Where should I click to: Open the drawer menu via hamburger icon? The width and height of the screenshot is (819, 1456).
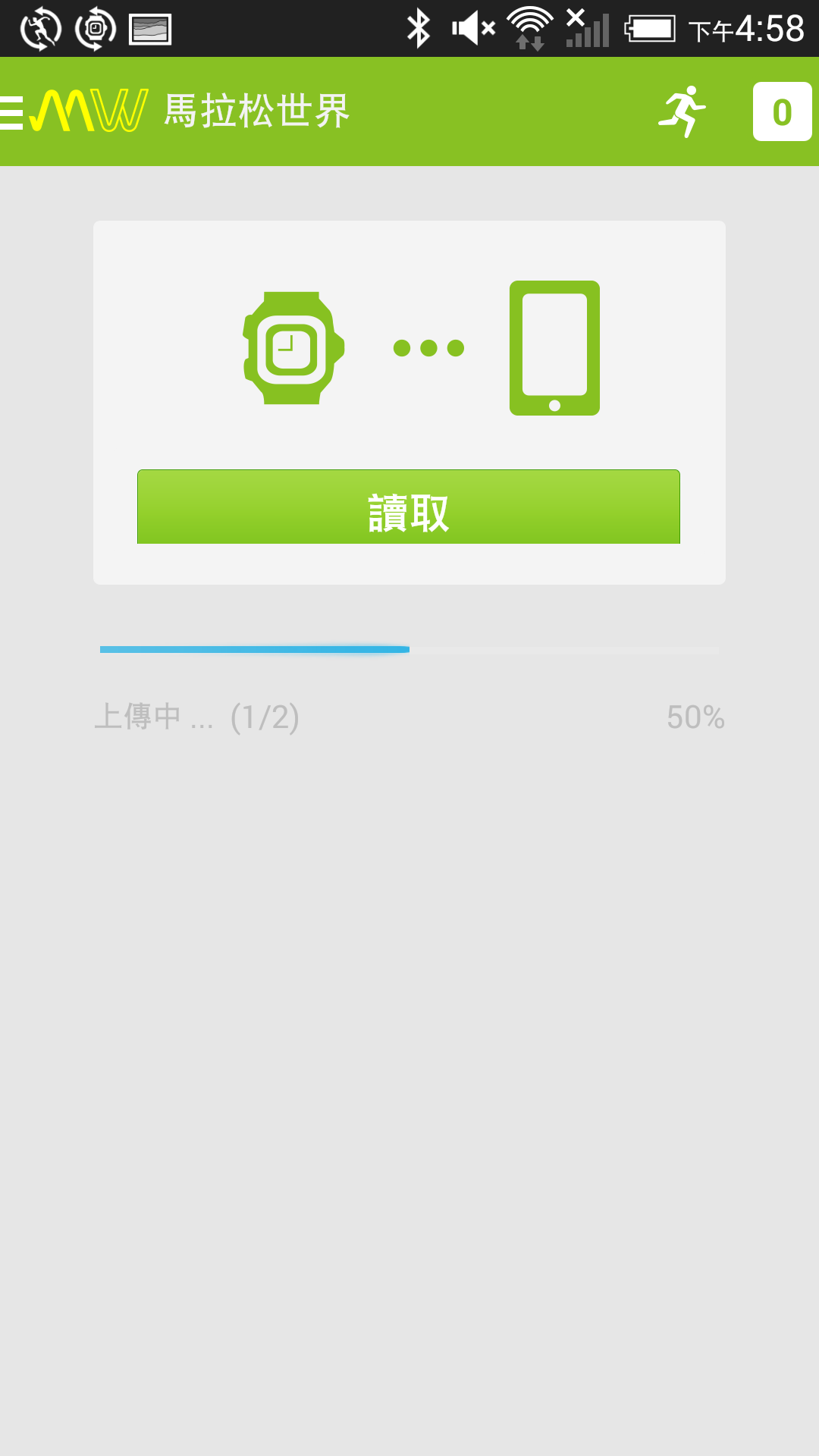(x=12, y=112)
